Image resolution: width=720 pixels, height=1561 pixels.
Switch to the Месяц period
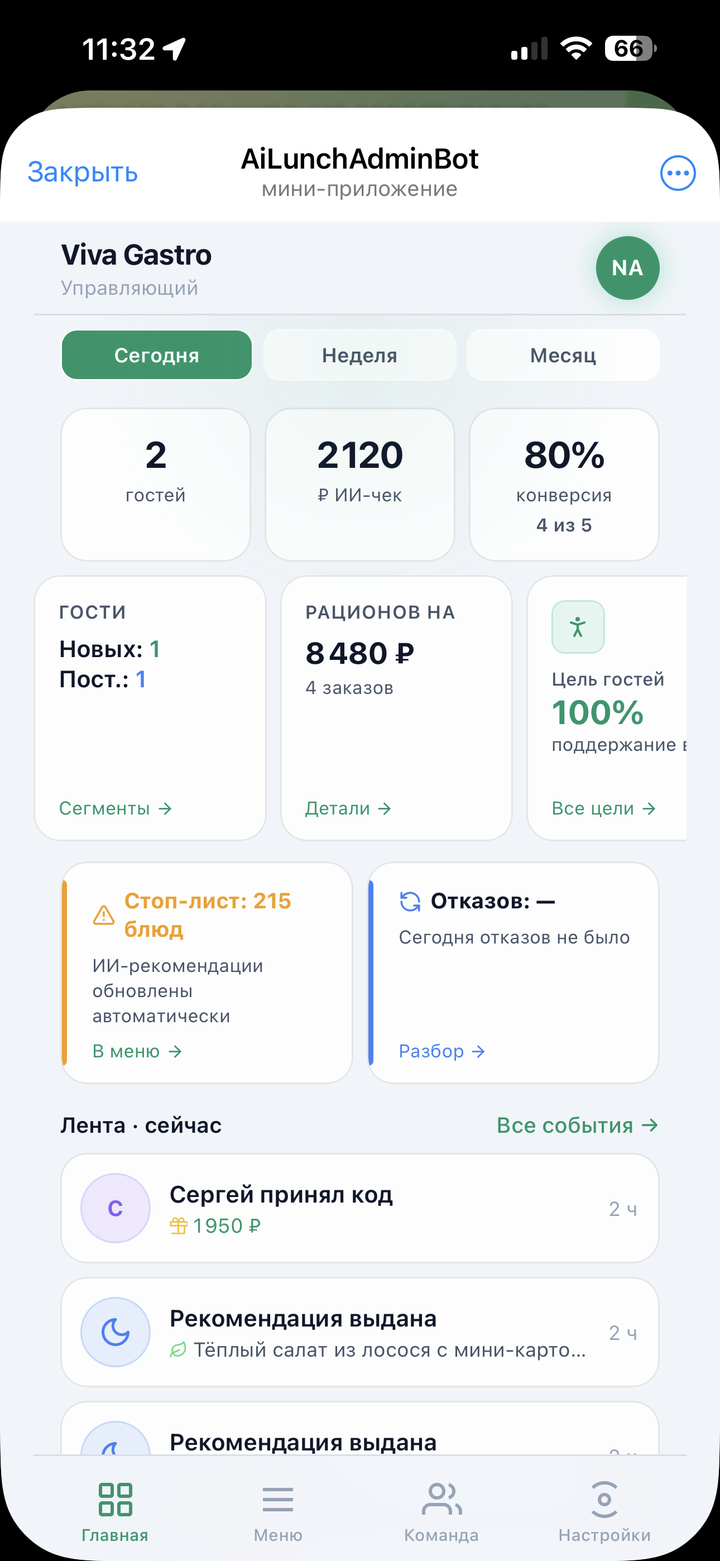coord(563,355)
